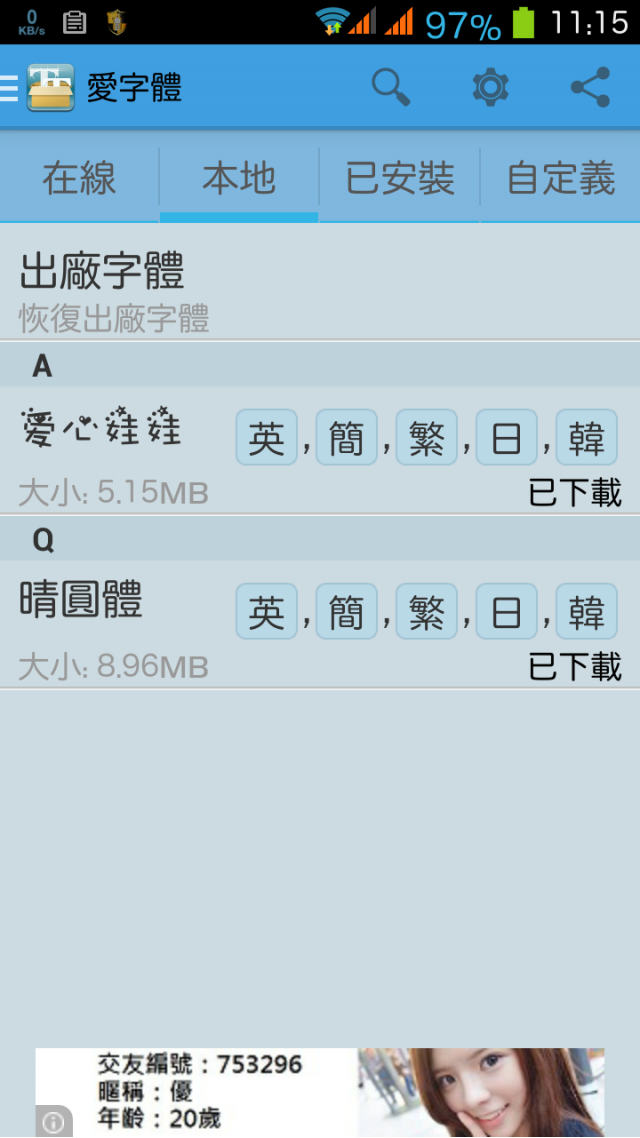
Task: Switch to the 自定義 tab
Action: [561, 179]
